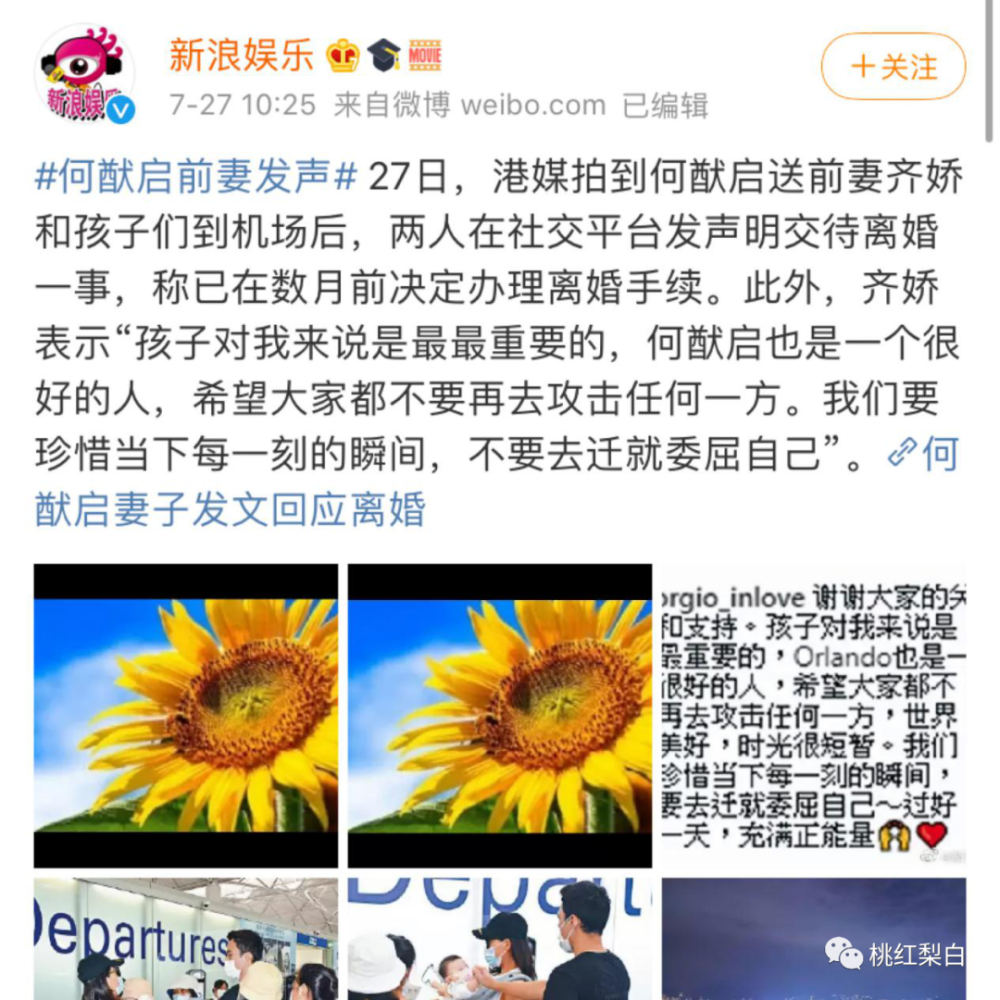This screenshot has width=1000, height=1000.
Task: Open the 新浪娱乐 account name
Action: [241, 55]
